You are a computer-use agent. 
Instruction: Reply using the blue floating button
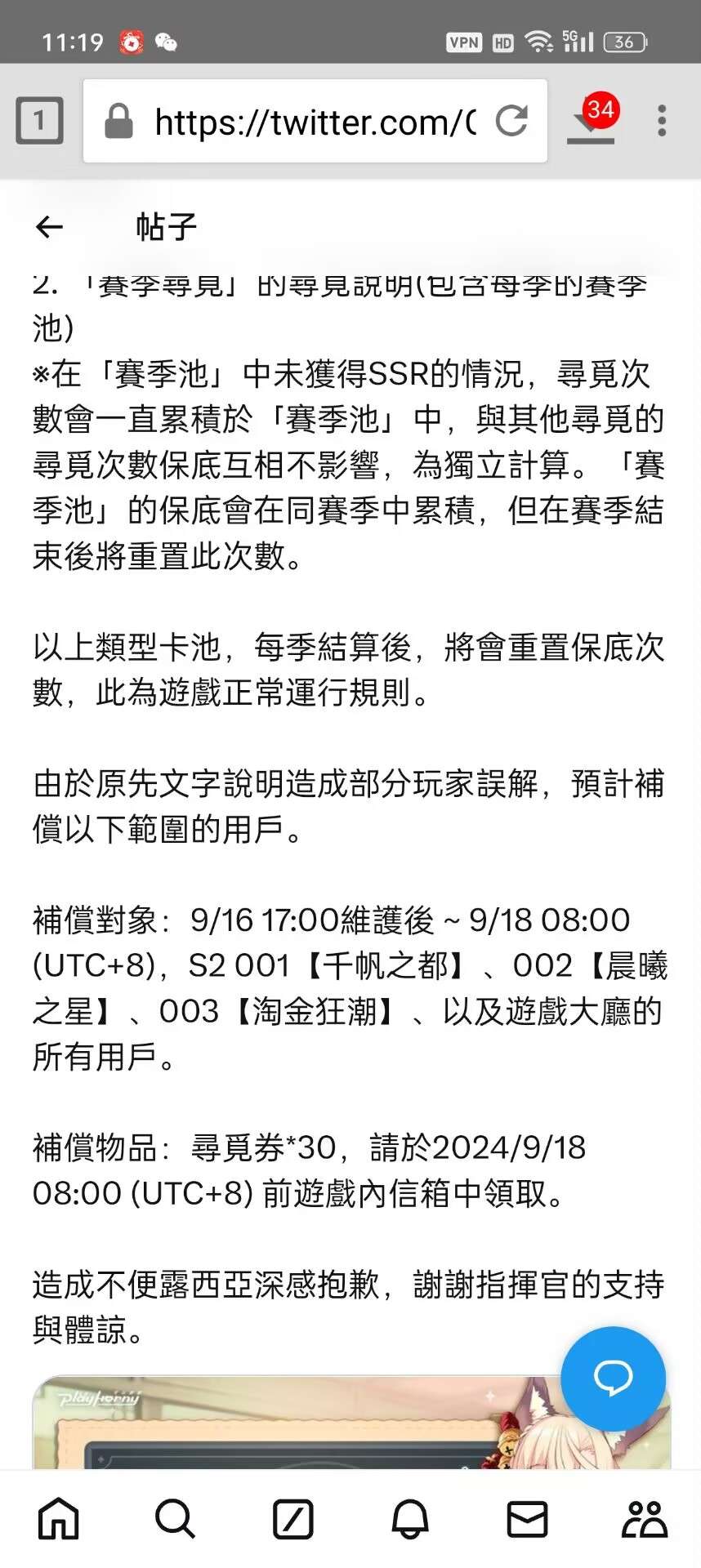click(613, 1379)
